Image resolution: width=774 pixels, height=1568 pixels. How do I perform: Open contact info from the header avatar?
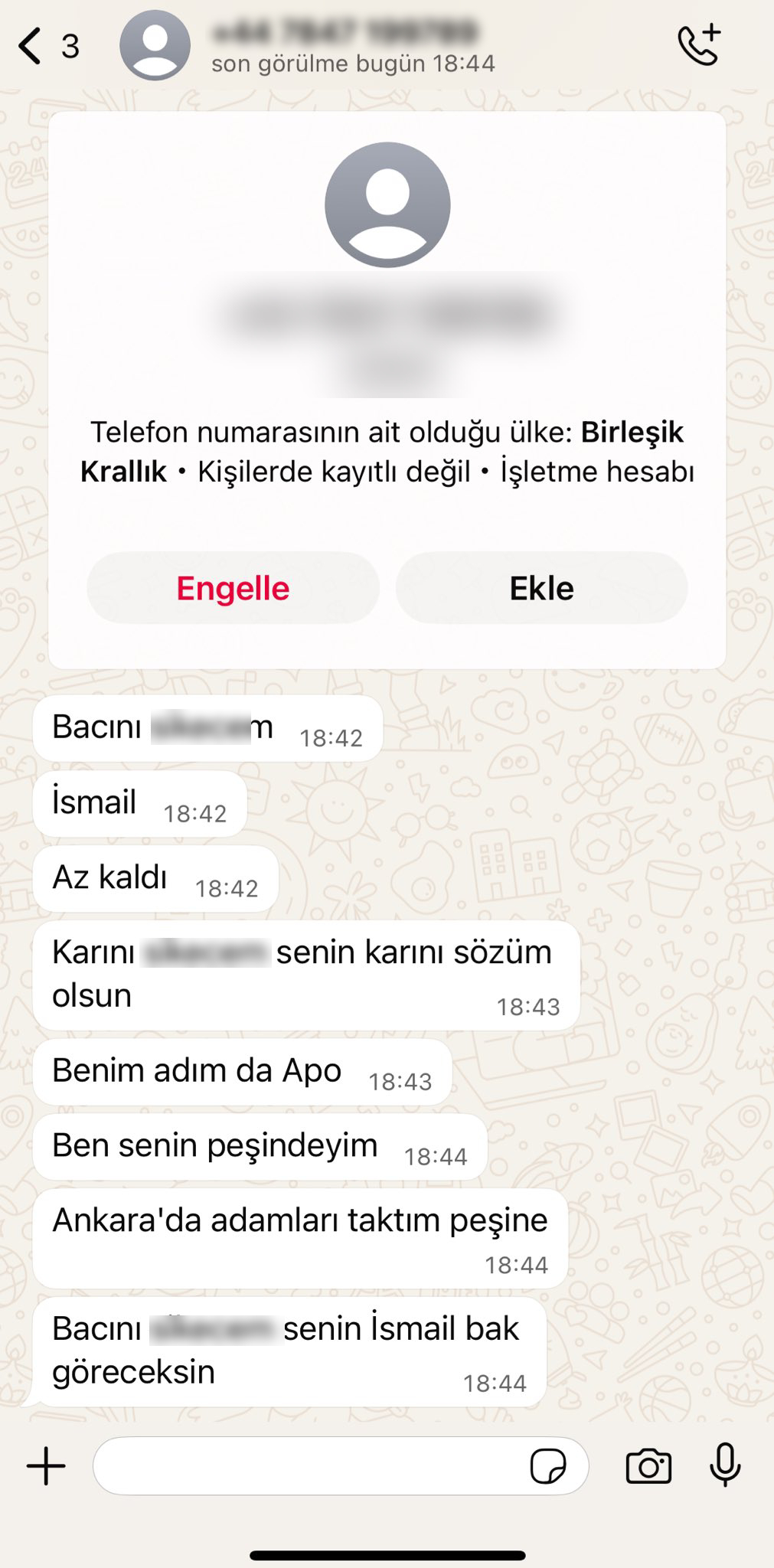click(x=155, y=46)
